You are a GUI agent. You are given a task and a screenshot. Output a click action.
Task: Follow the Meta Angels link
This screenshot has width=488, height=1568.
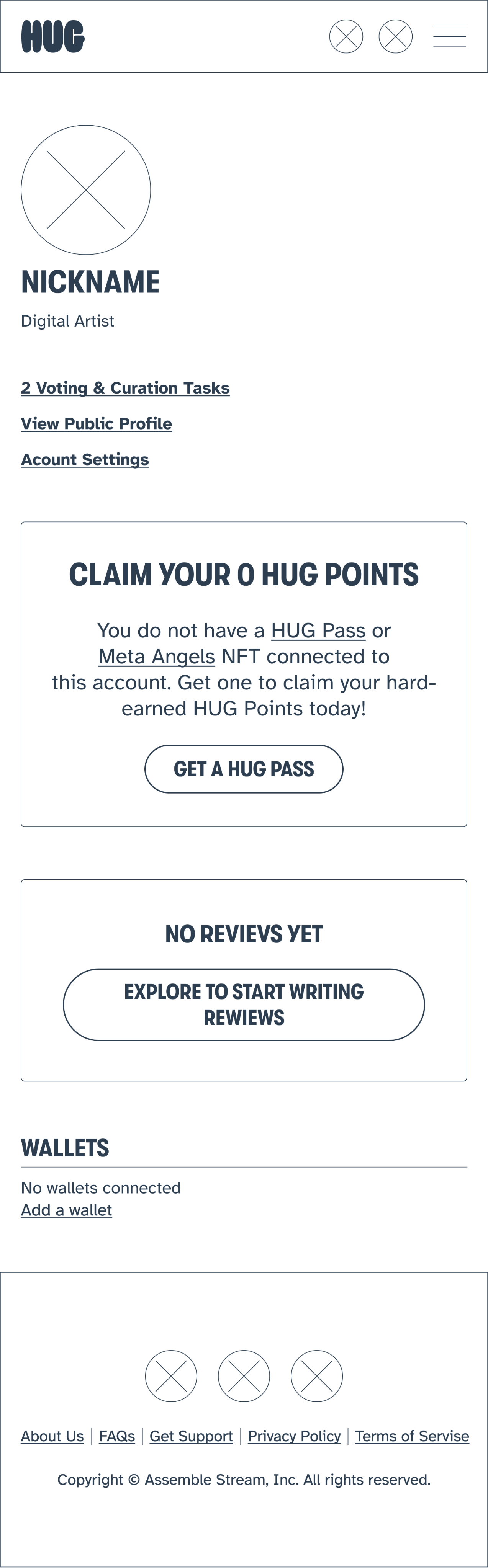click(x=157, y=657)
